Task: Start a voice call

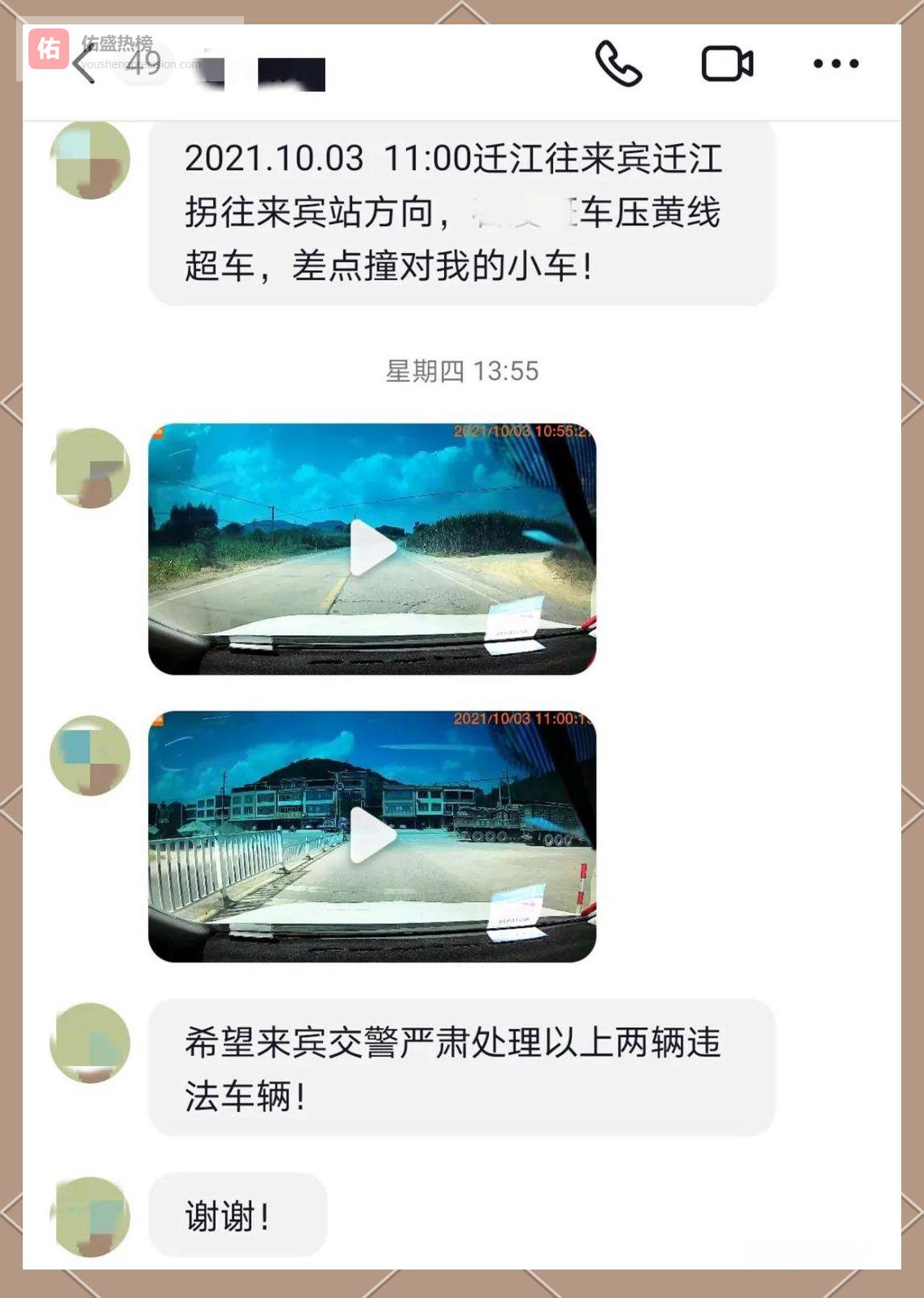Action: click(618, 63)
